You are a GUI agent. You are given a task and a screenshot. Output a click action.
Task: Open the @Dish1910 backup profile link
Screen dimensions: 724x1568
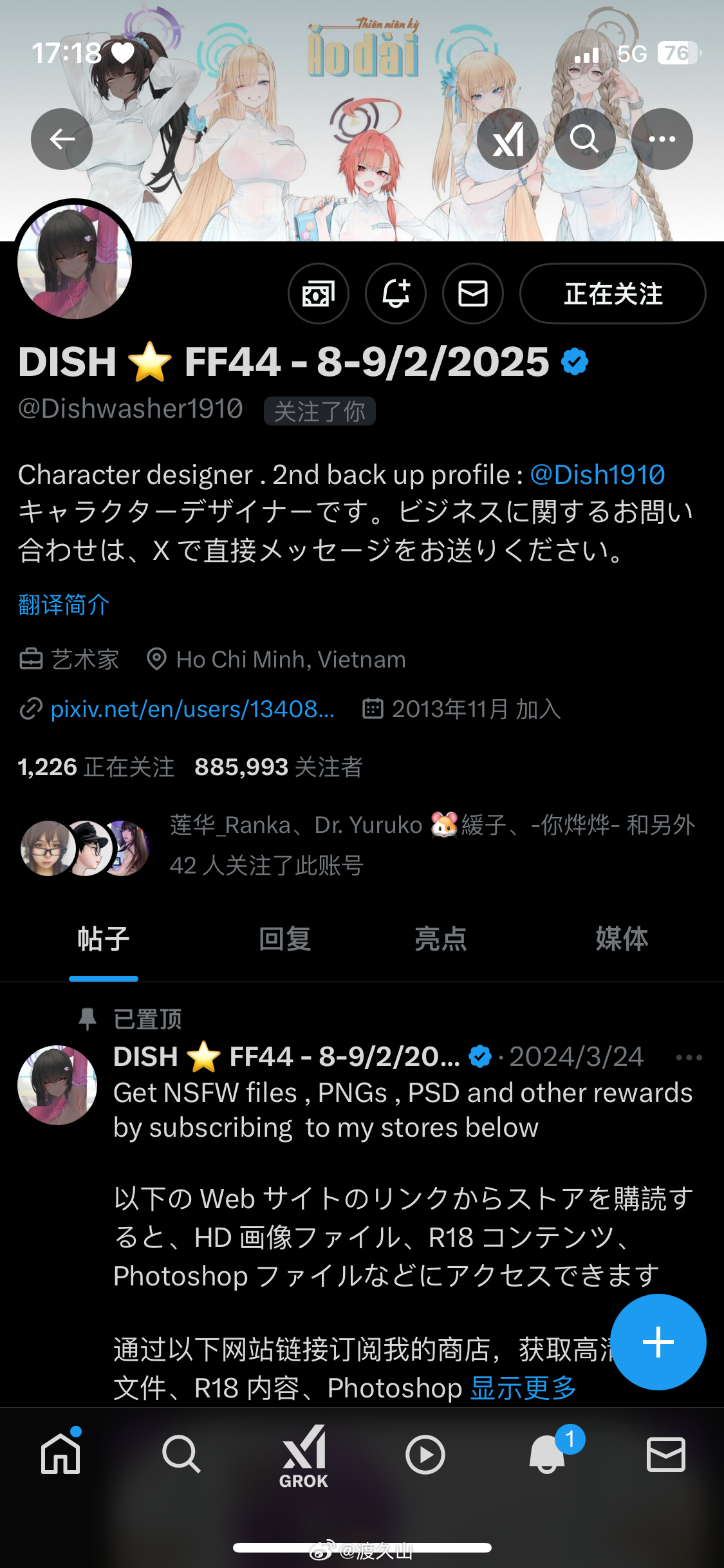click(597, 475)
